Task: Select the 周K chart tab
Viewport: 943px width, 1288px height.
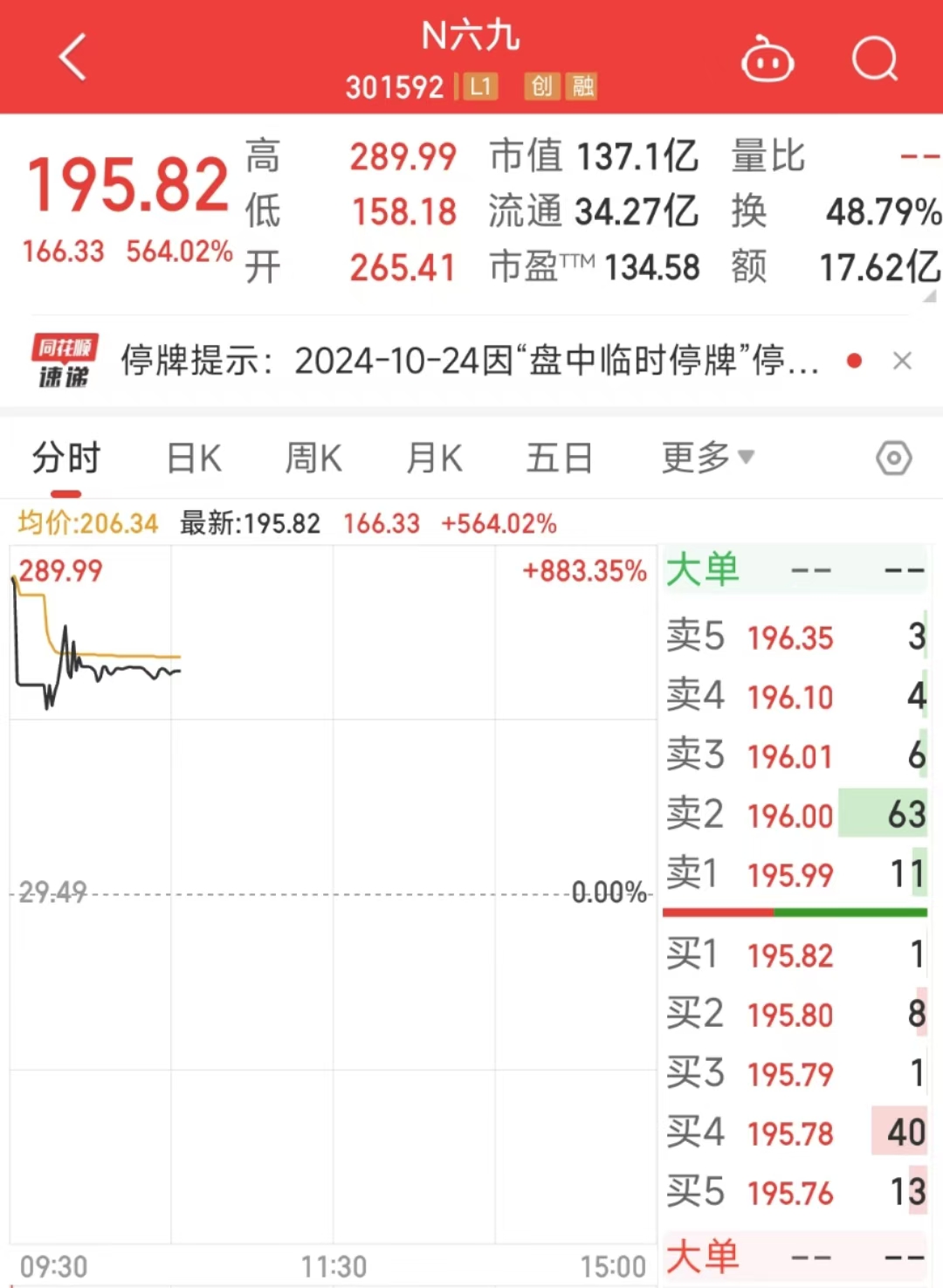Action: coord(313,458)
